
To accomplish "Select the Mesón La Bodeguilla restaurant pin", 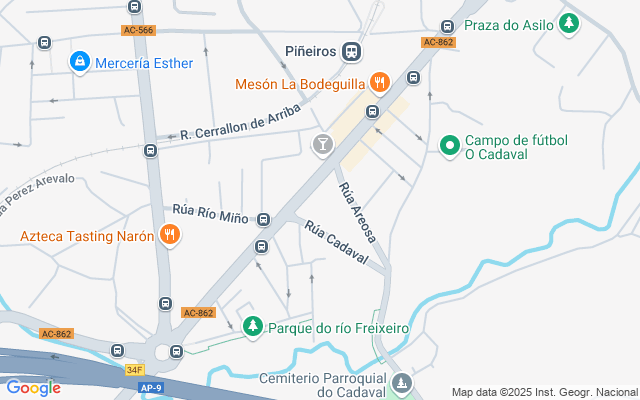I will (379, 83).
